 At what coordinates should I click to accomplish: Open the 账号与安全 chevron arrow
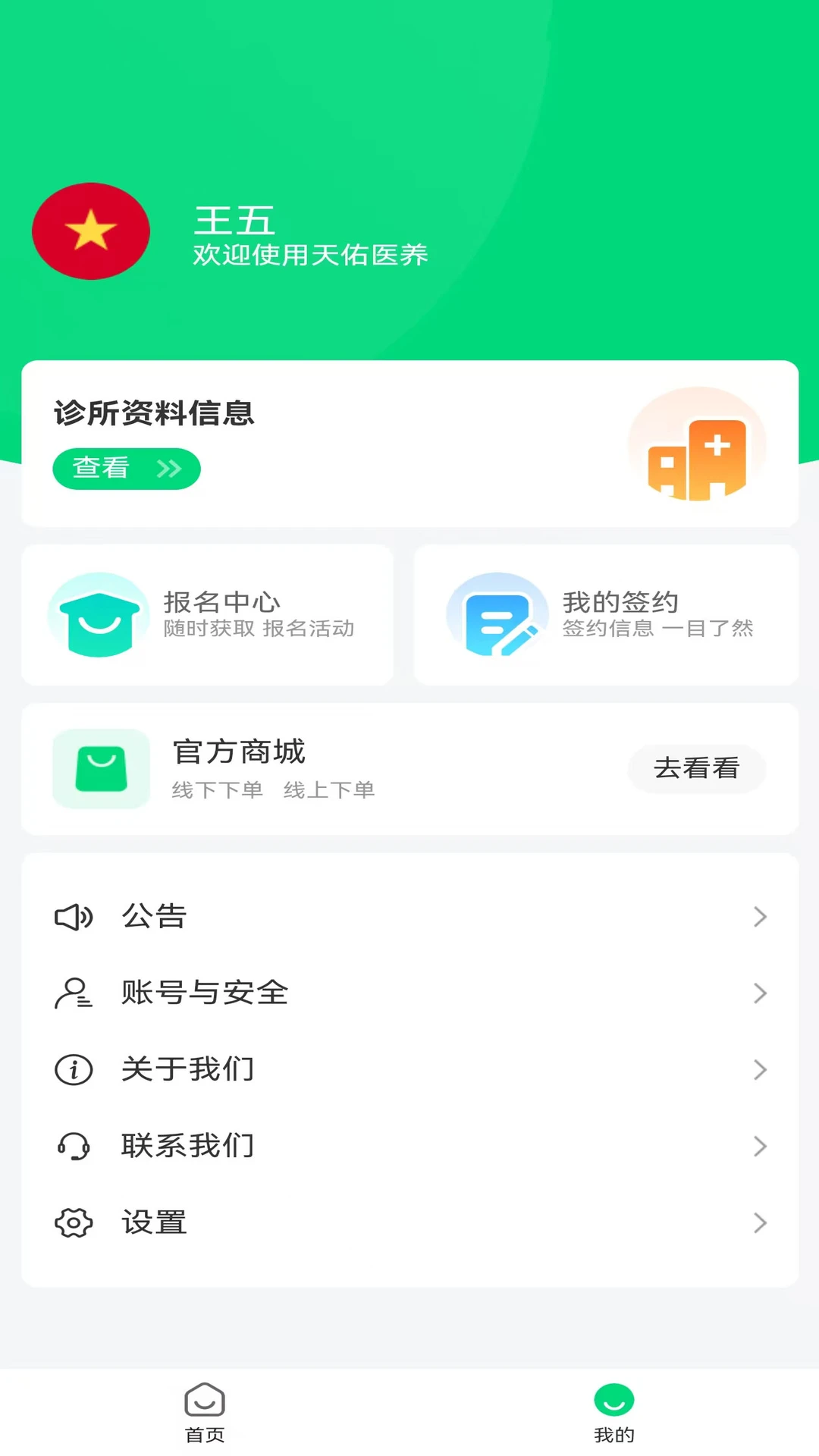coord(761,993)
